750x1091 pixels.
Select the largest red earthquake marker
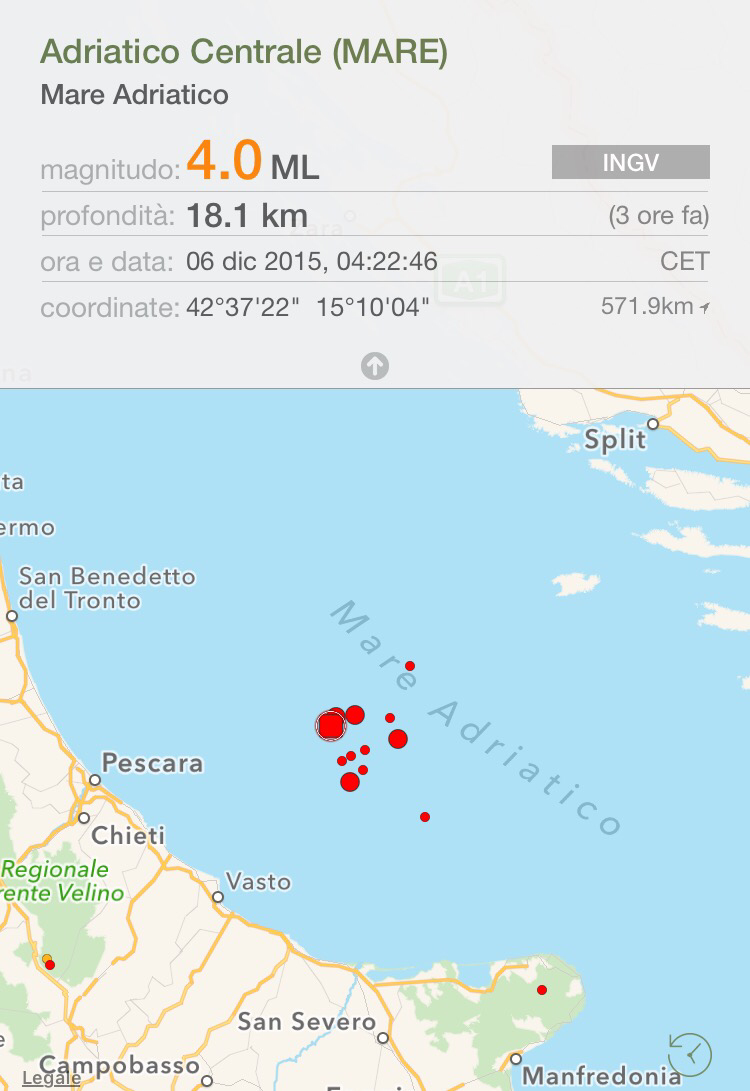331,726
